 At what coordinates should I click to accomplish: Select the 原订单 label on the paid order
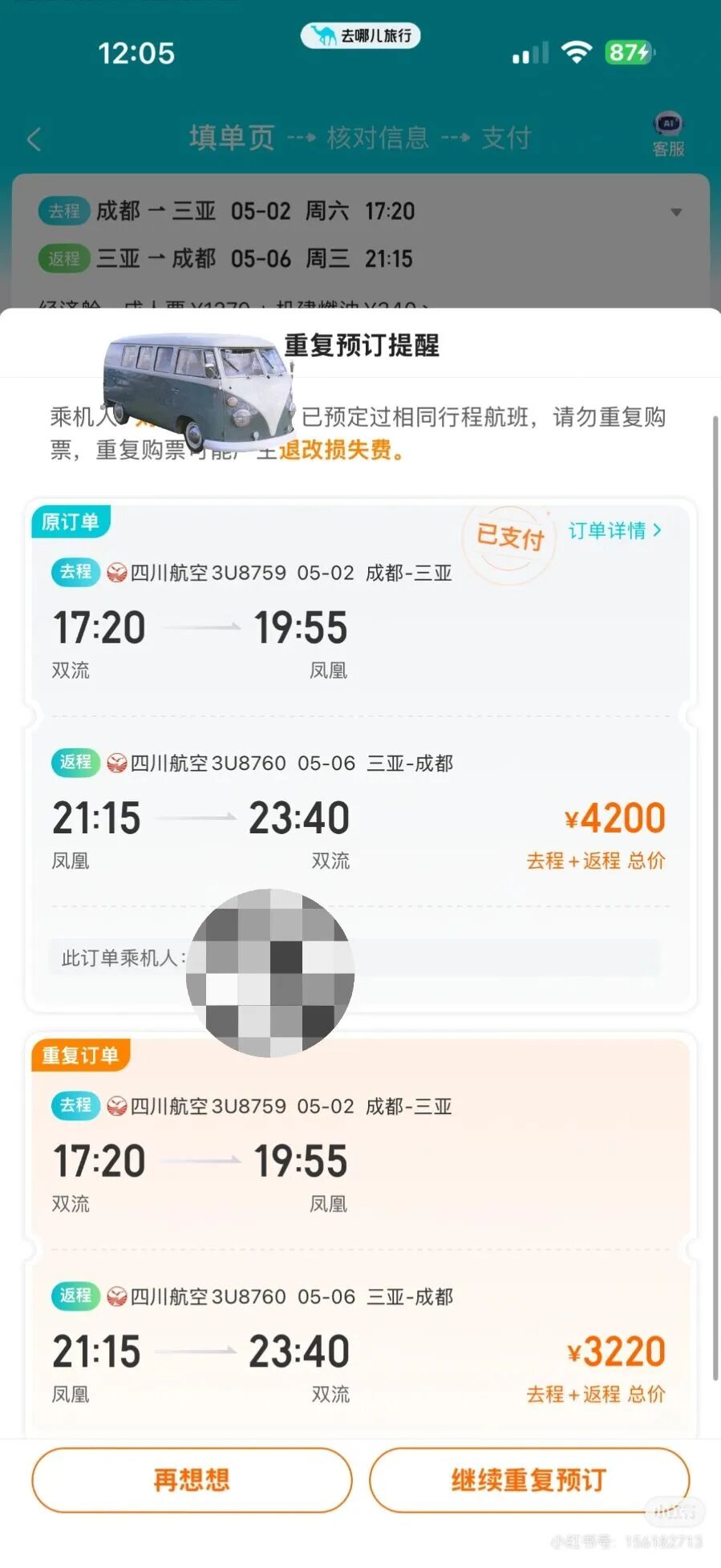[71, 521]
